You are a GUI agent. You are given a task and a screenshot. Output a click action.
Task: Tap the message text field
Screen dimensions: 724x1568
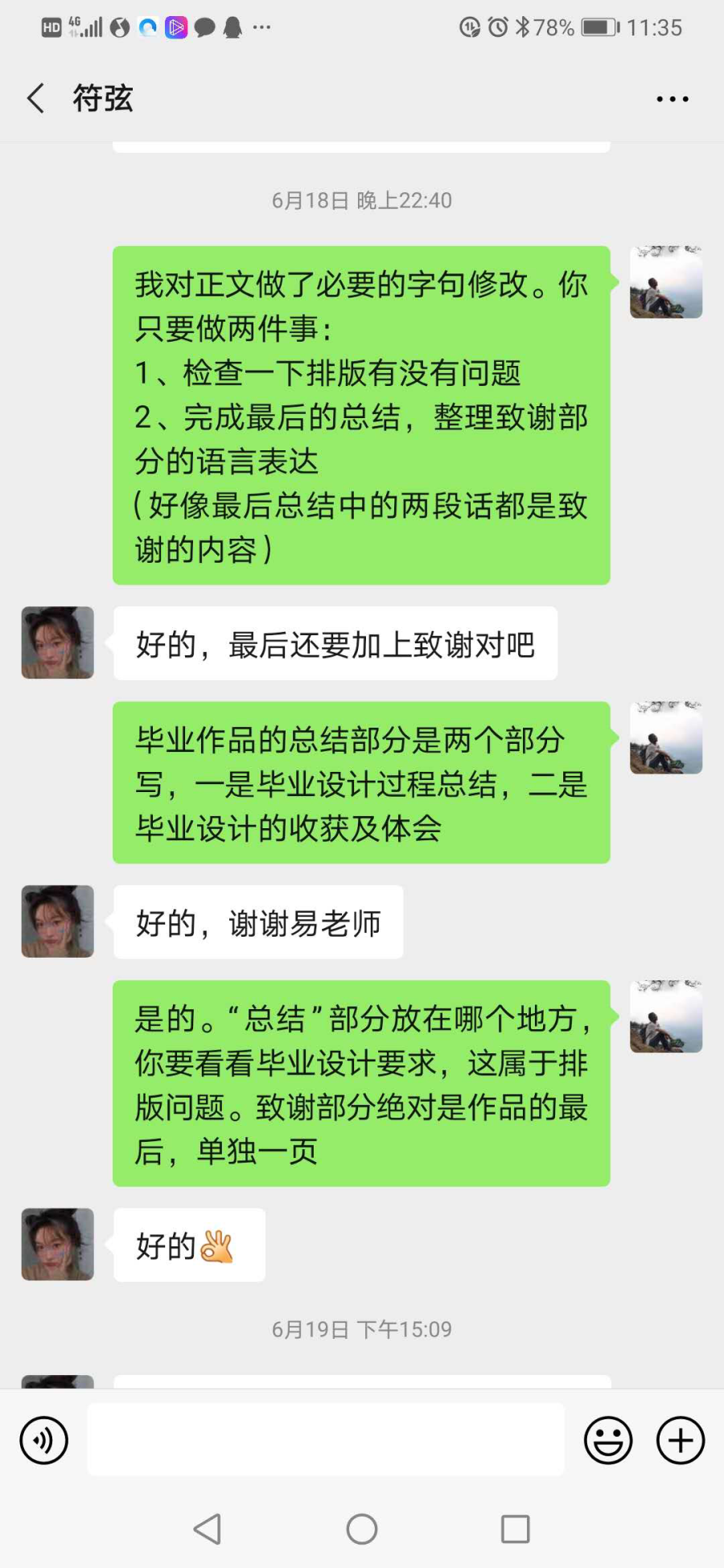pyautogui.click(x=326, y=1439)
